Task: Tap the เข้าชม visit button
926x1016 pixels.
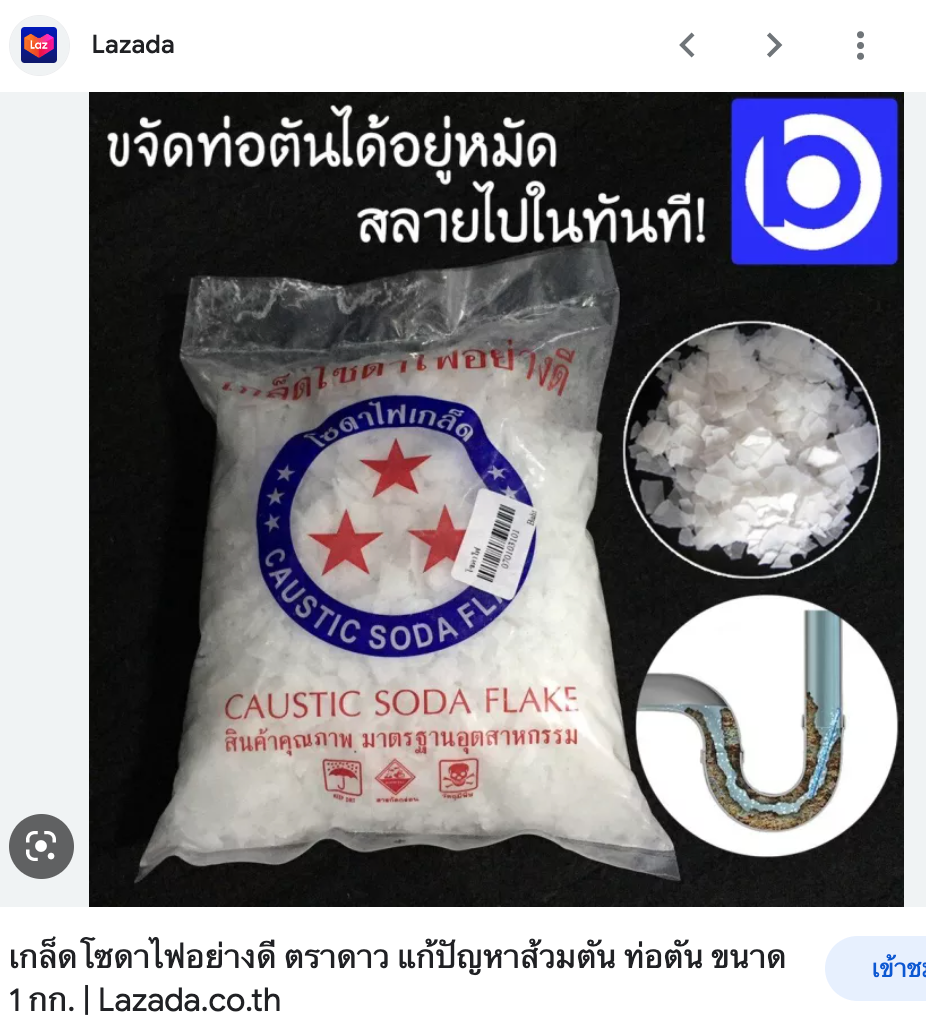Action: click(876, 969)
